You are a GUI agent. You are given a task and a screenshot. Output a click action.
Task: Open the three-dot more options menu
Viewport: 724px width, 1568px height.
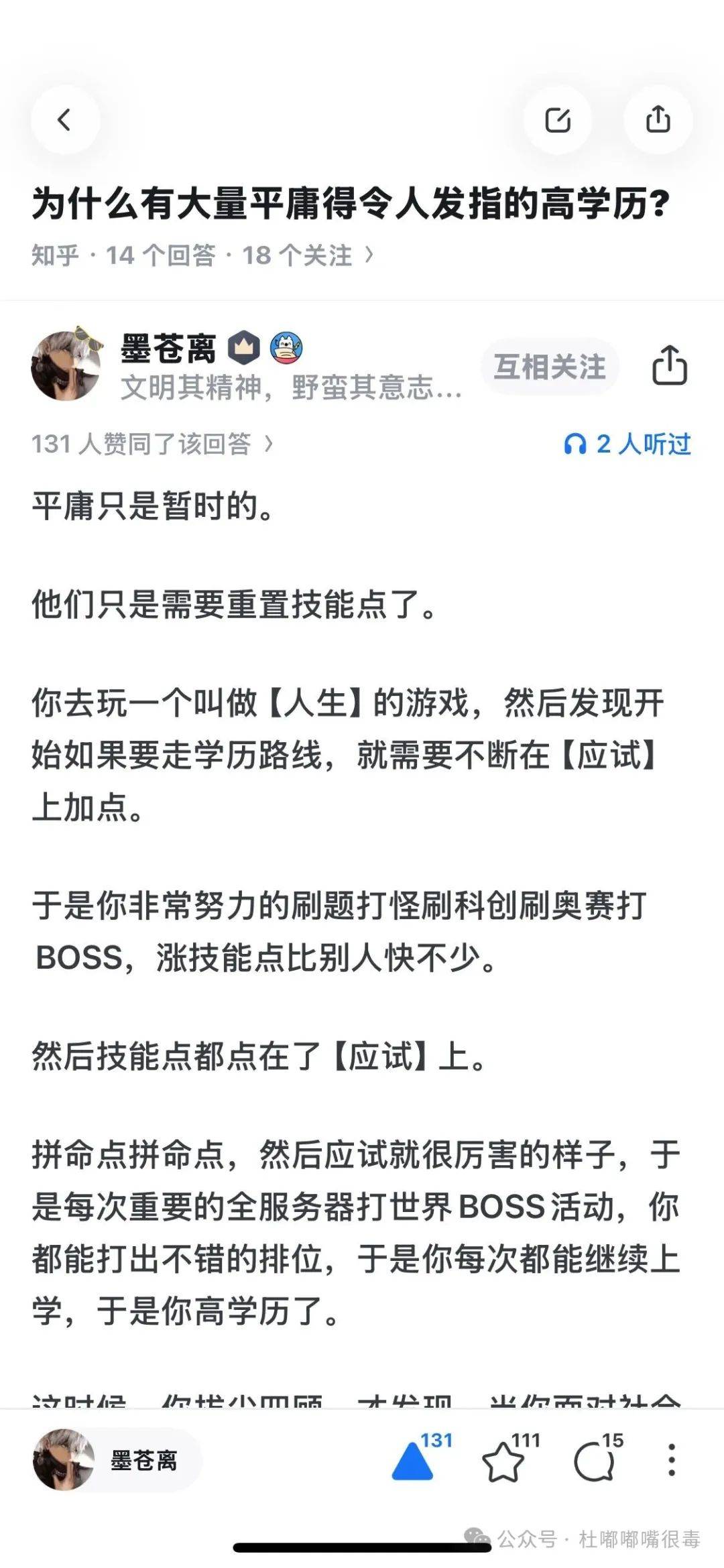tap(672, 1460)
